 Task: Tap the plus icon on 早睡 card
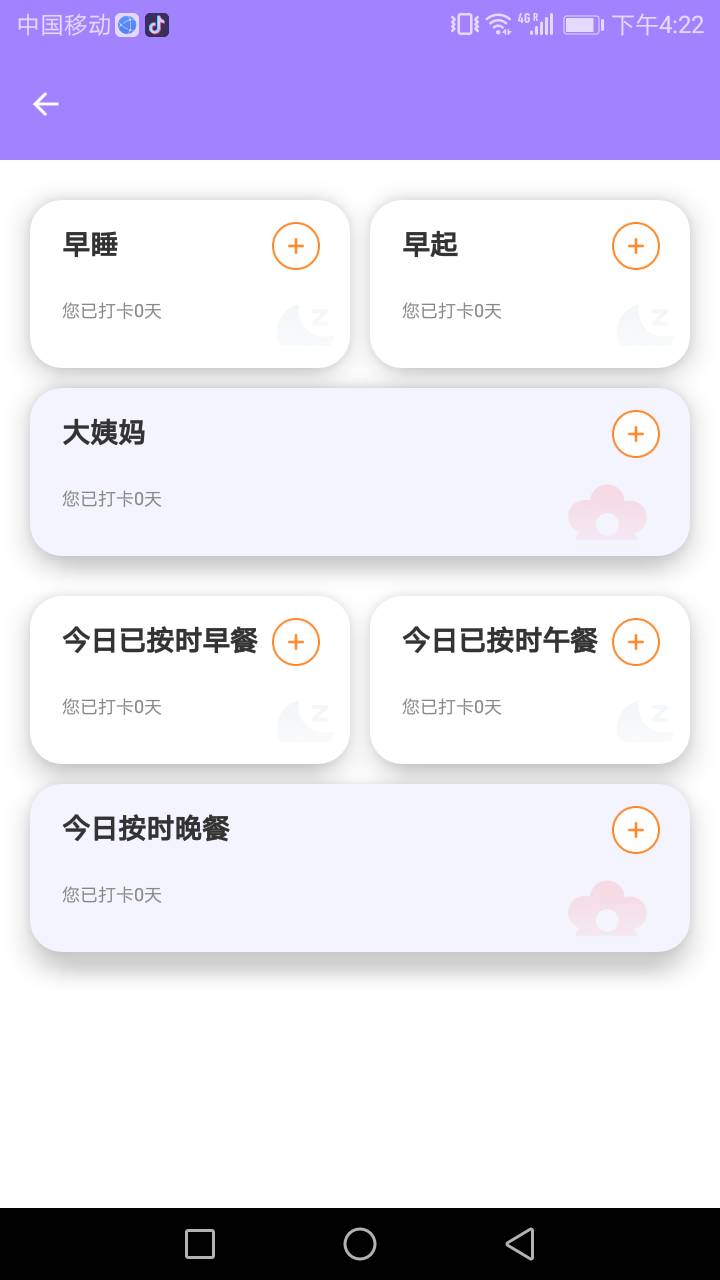[x=295, y=245]
